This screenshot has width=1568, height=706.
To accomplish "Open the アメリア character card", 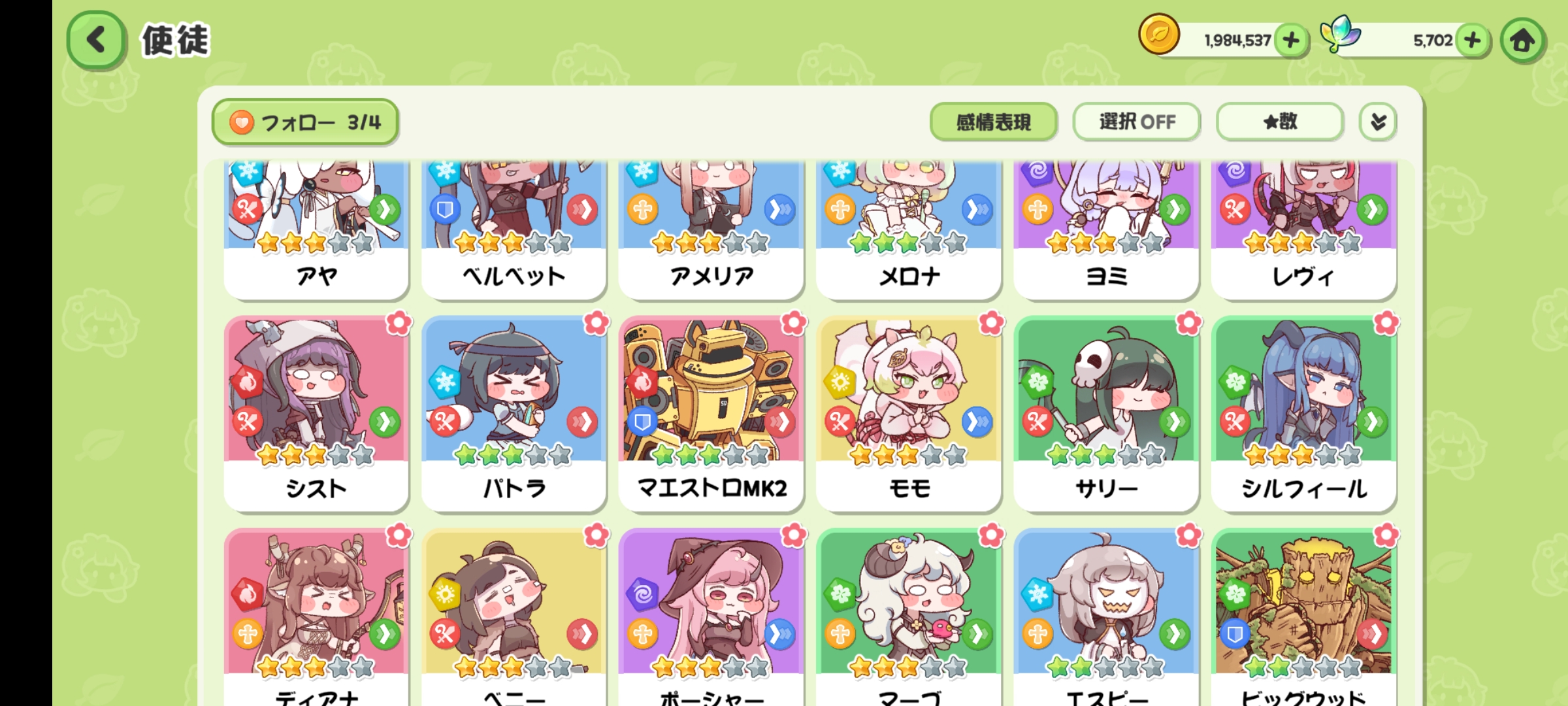I will point(711,229).
